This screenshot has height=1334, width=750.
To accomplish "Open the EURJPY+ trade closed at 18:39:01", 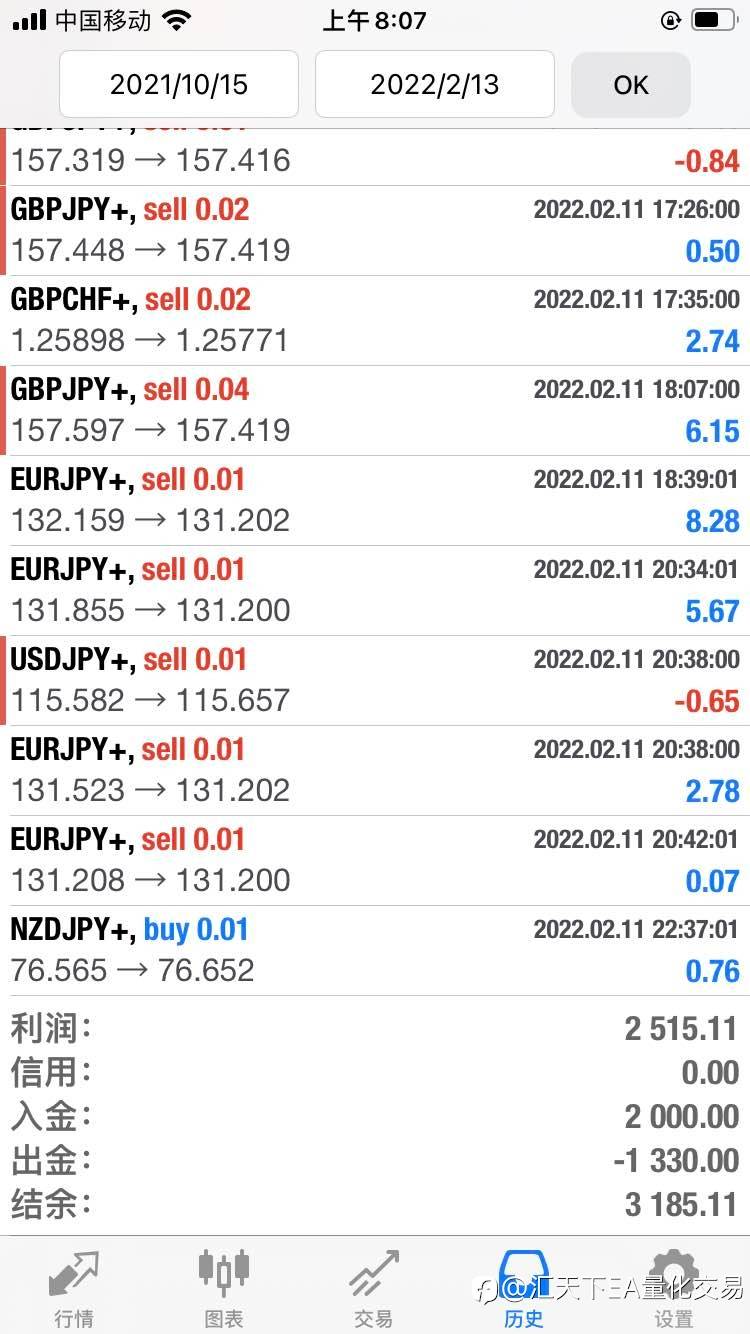I will (375, 500).
